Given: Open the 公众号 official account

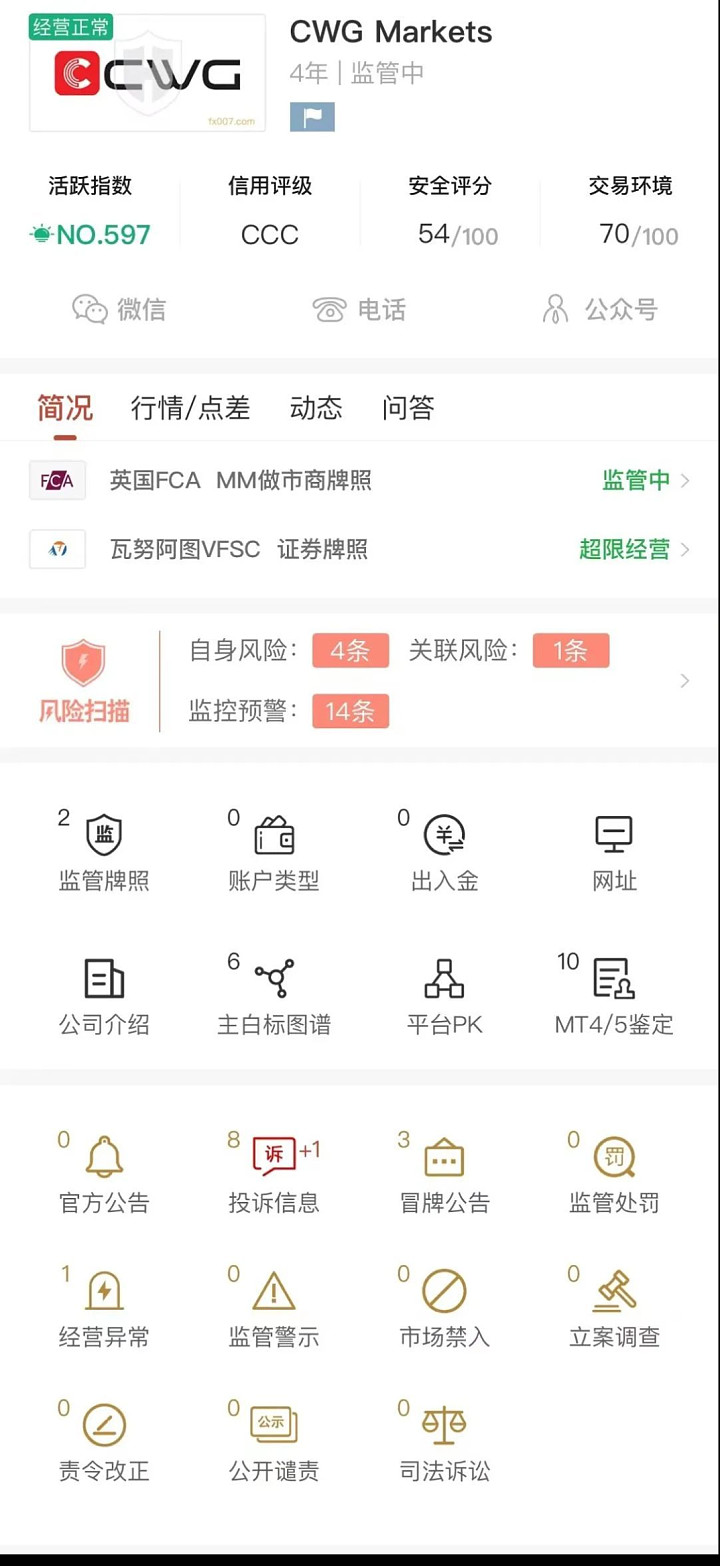Looking at the screenshot, I should pyautogui.click(x=600, y=309).
